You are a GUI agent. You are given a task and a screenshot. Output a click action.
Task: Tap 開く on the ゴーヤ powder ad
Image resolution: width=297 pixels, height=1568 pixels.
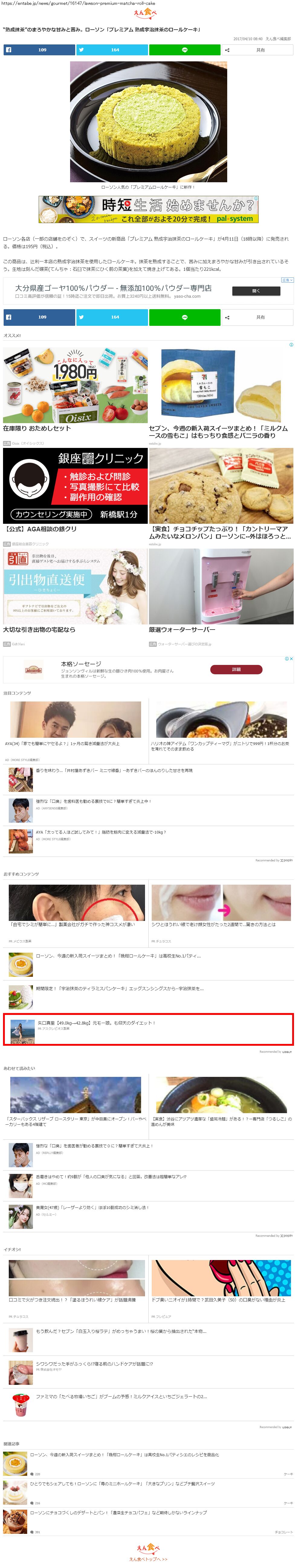(256, 291)
